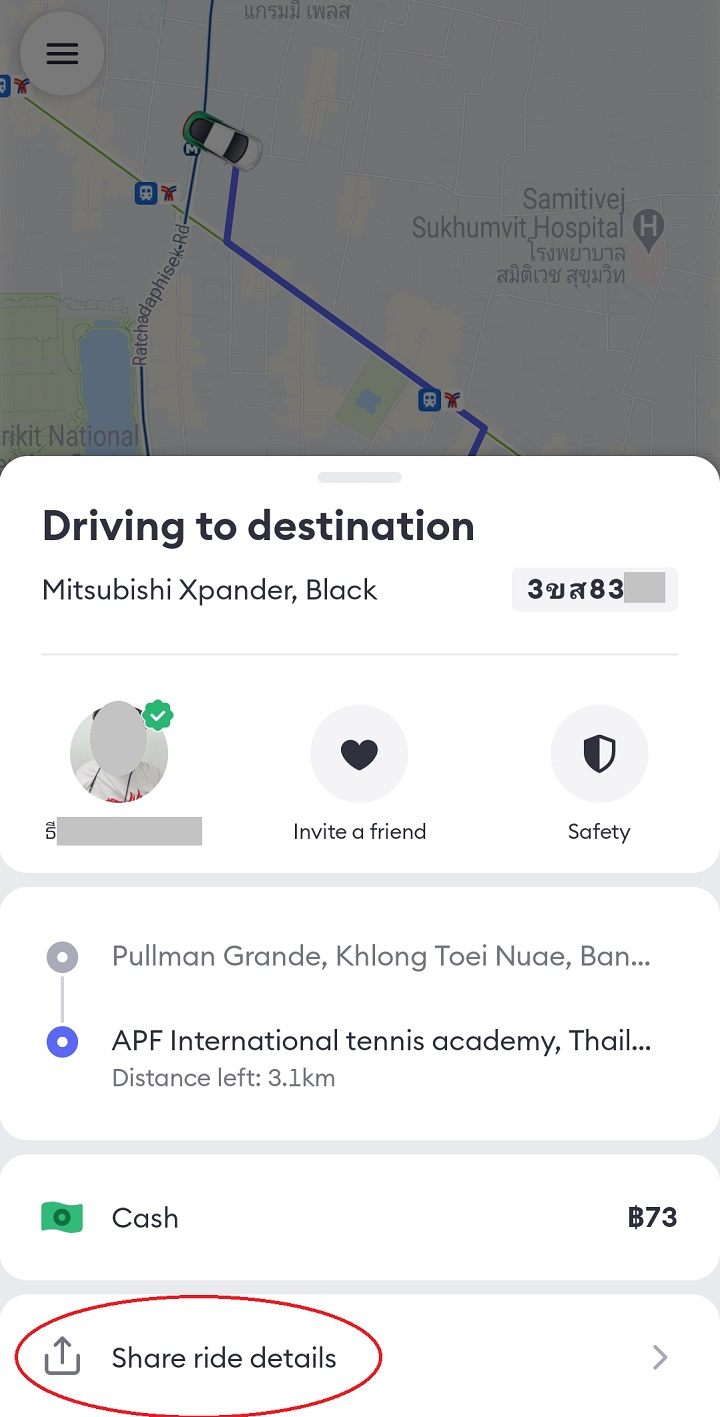Screen dimensions: 720x1417
Task: Tap the APF International tennis academy destination
Action: 380,1042
